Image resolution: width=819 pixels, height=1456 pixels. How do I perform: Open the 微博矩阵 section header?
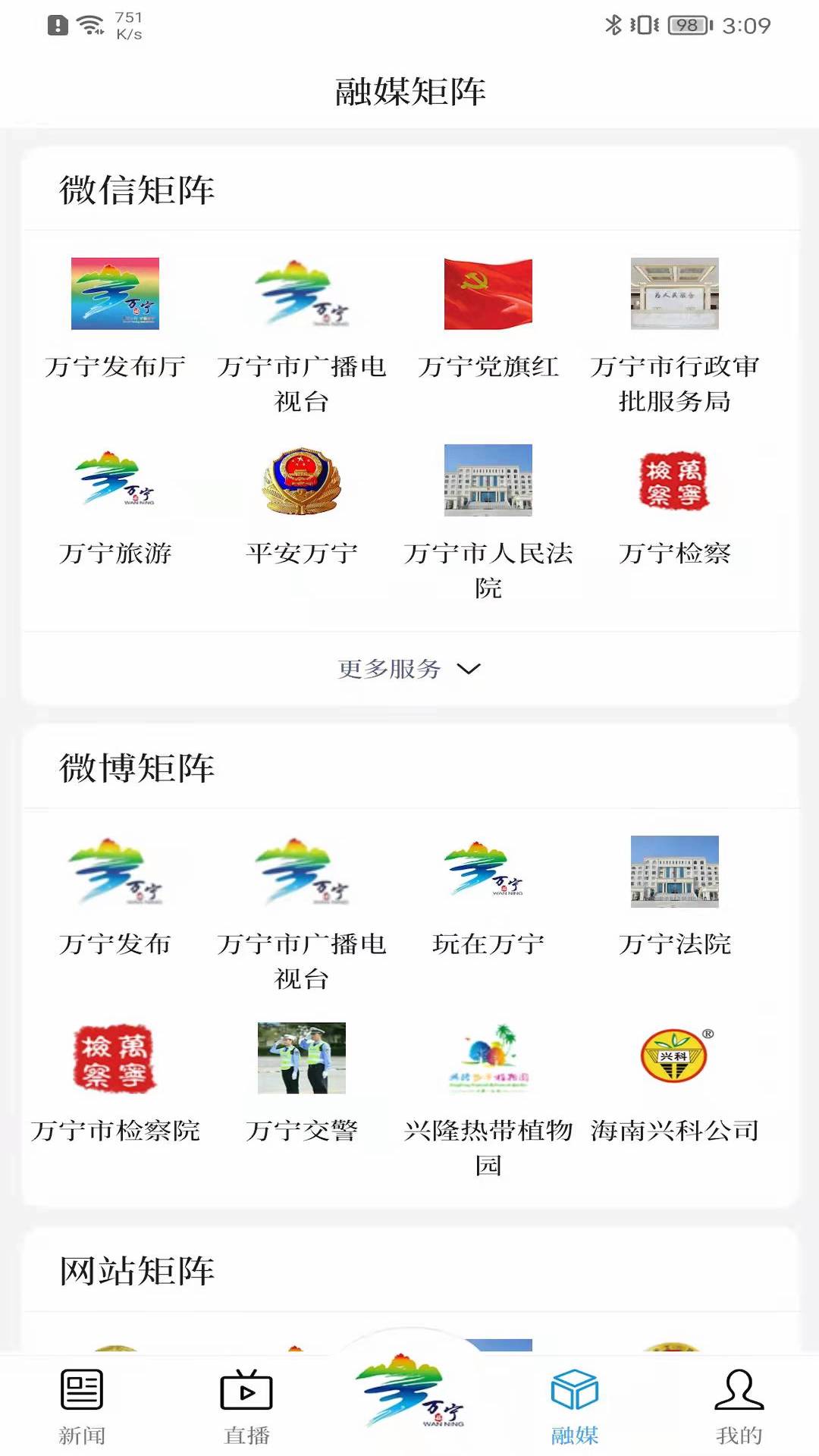point(136,768)
